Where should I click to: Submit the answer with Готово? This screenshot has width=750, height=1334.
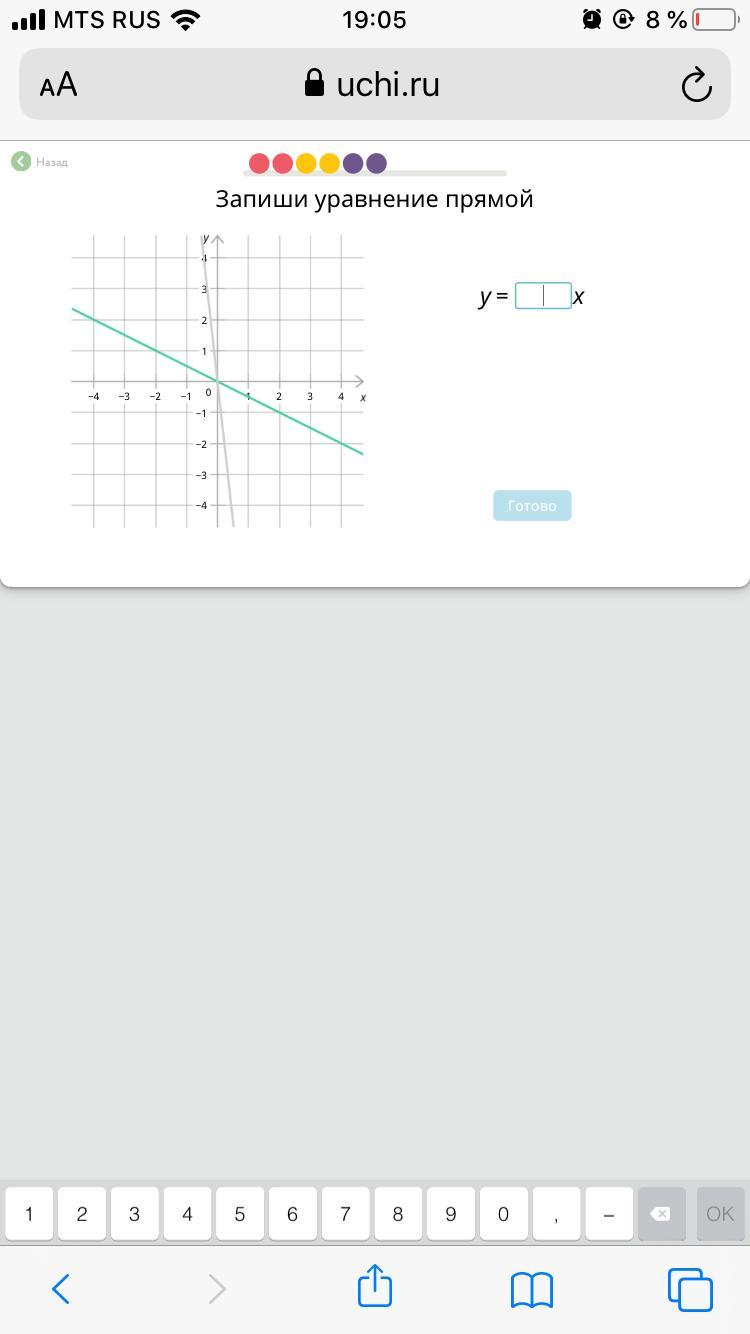[x=532, y=506]
